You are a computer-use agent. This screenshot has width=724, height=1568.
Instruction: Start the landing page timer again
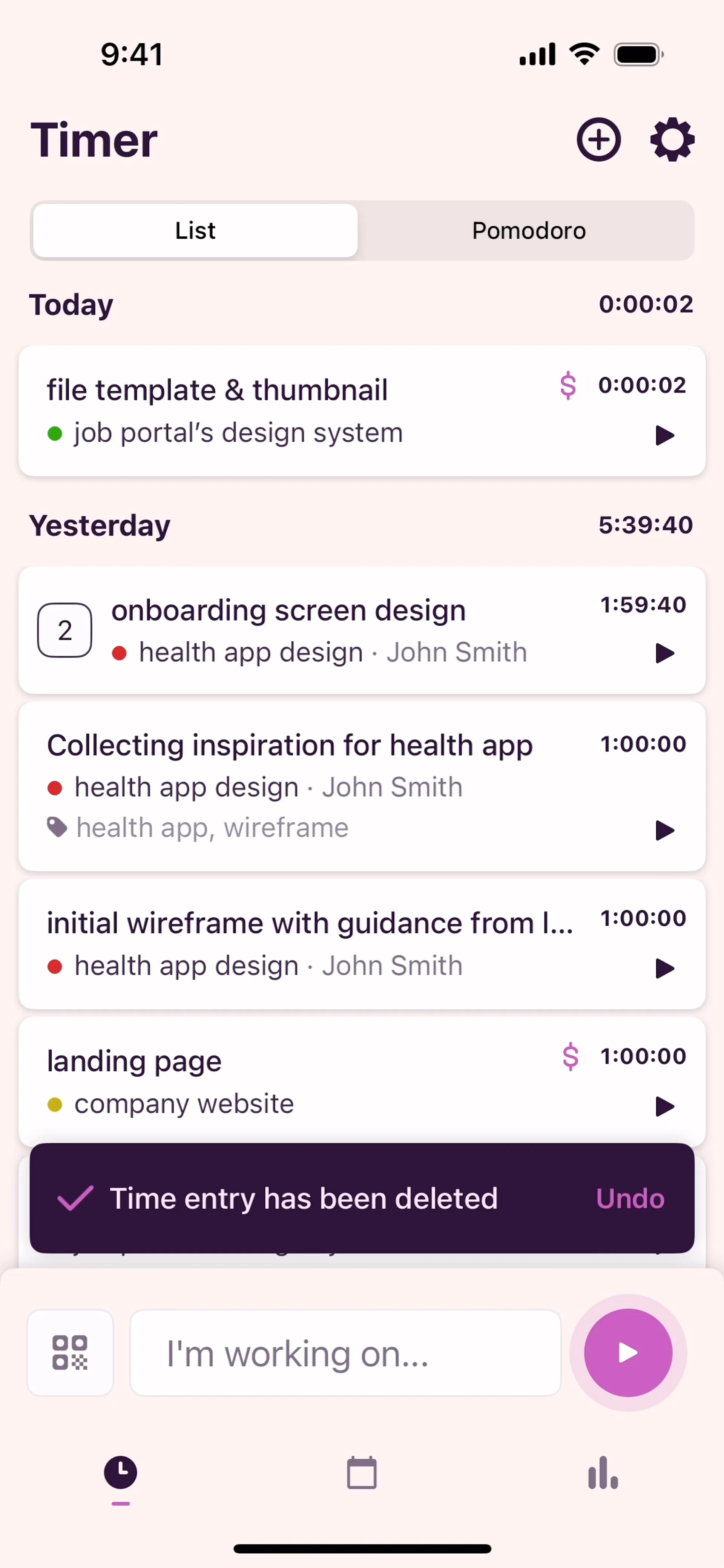coord(664,1106)
